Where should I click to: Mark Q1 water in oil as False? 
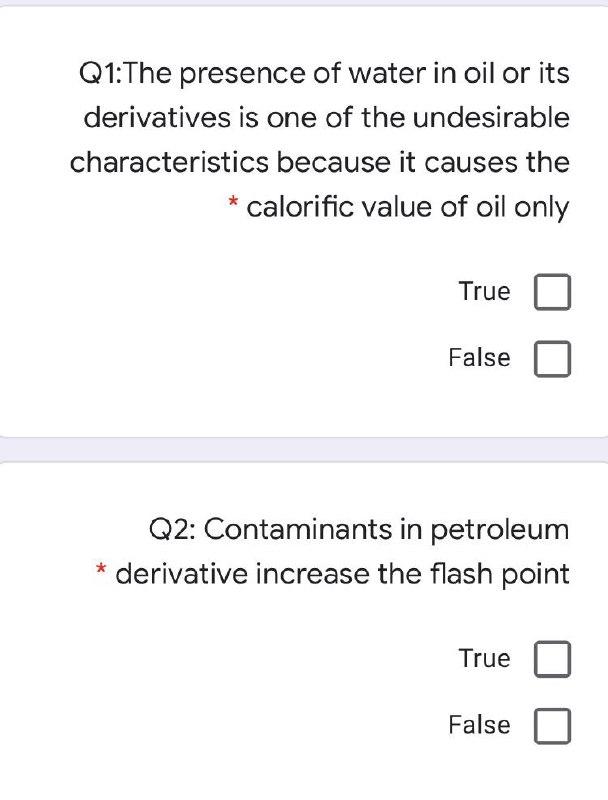(552, 359)
